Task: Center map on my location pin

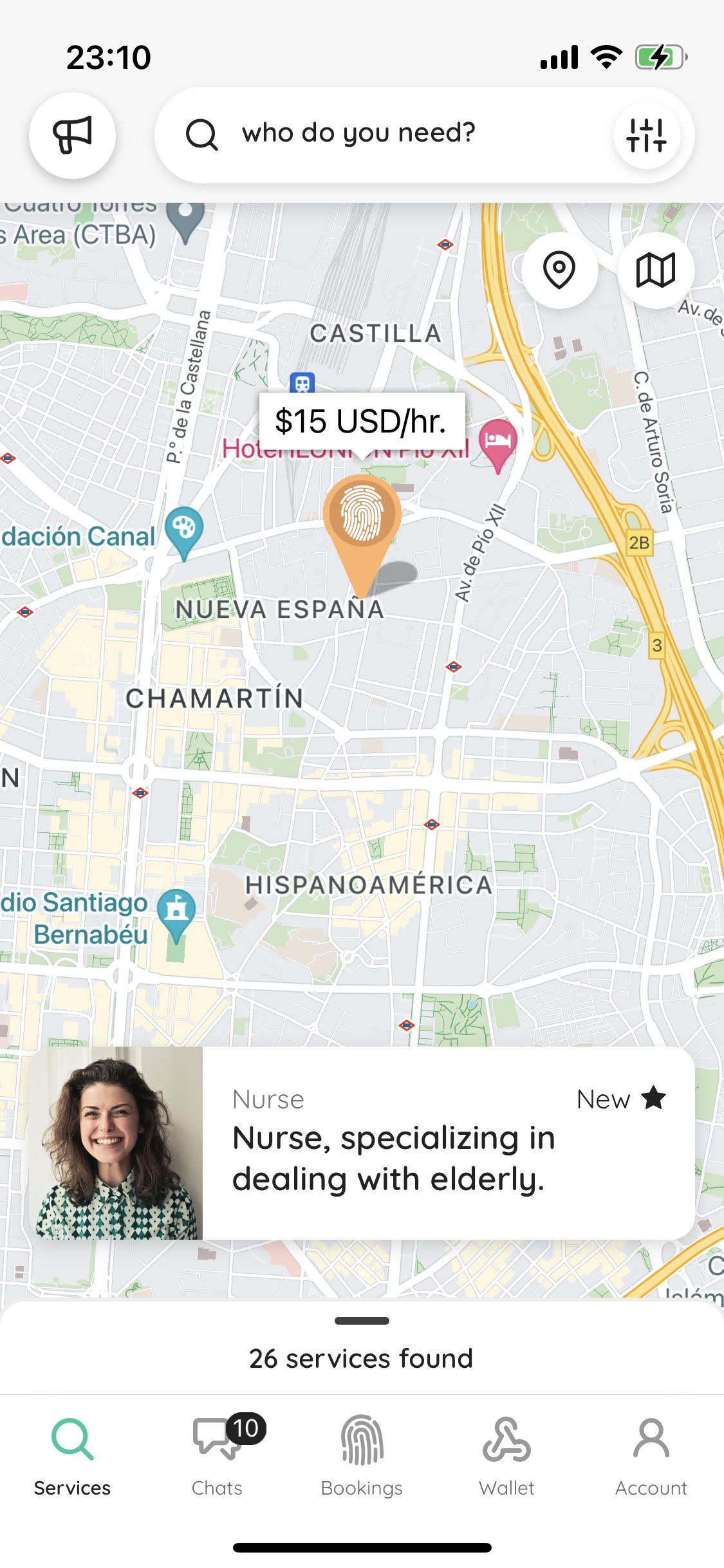Action: [x=559, y=270]
